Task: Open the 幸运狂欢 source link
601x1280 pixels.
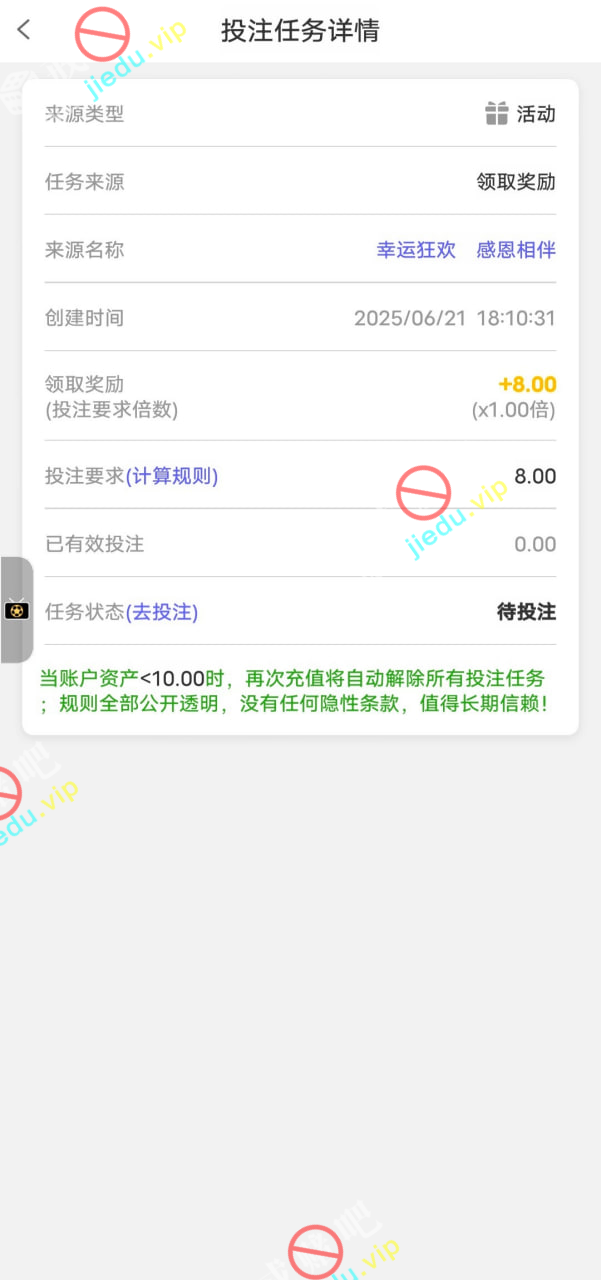Action: tap(416, 250)
